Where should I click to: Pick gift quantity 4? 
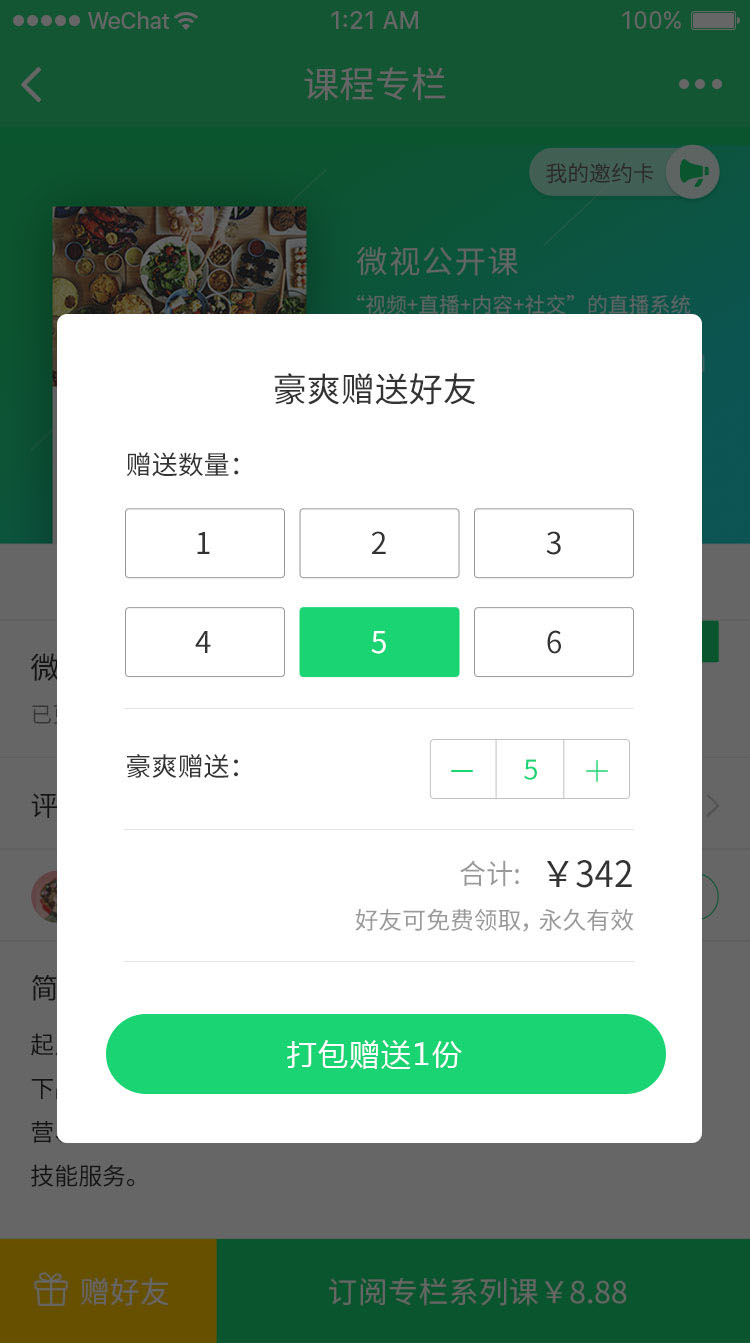click(204, 642)
